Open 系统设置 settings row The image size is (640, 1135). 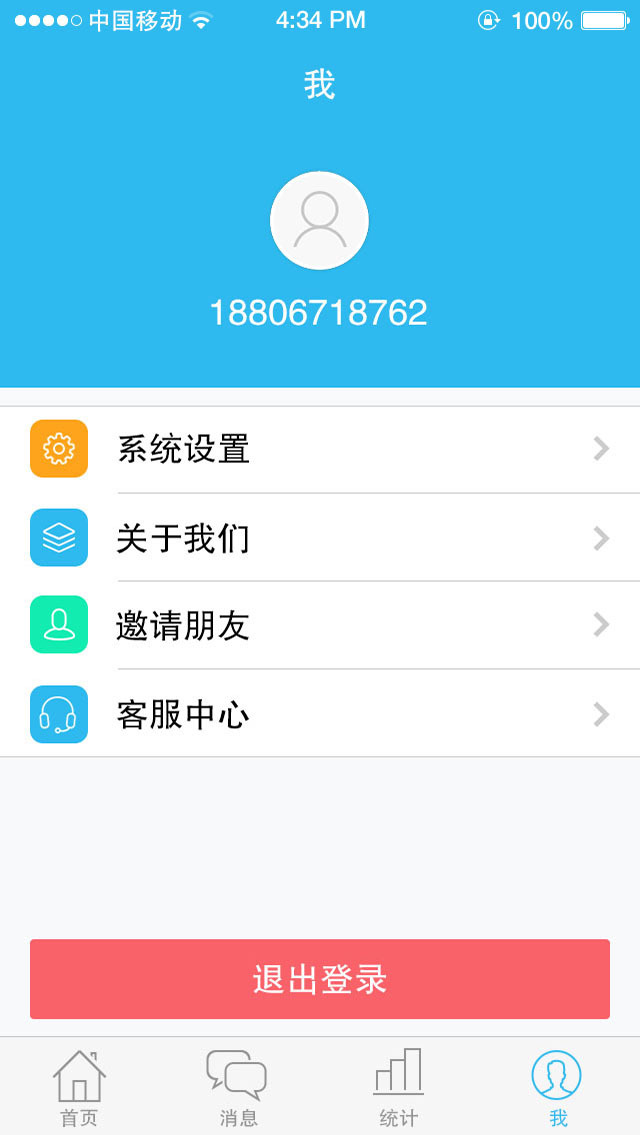click(x=320, y=450)
